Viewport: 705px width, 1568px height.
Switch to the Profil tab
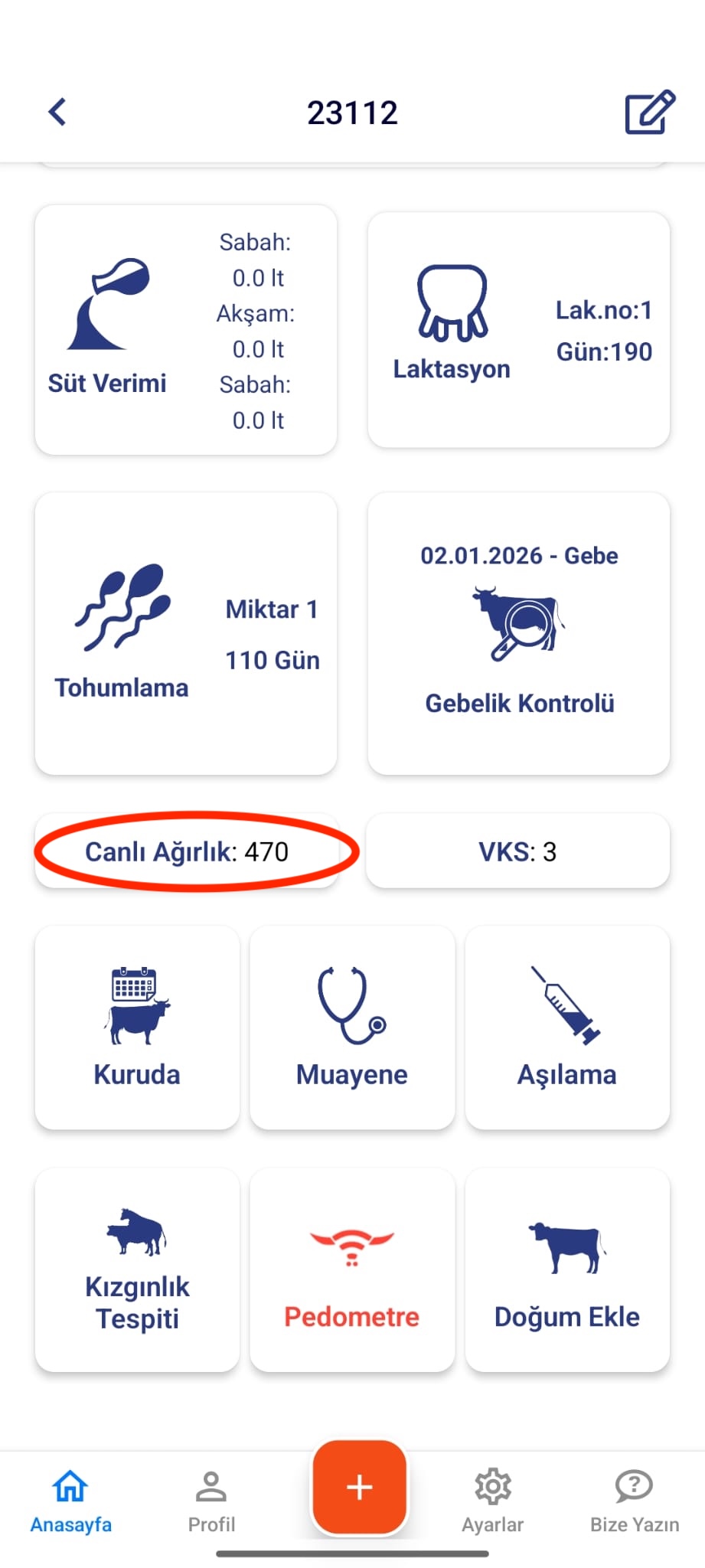pyautogui.click(x=211, y=1501)
